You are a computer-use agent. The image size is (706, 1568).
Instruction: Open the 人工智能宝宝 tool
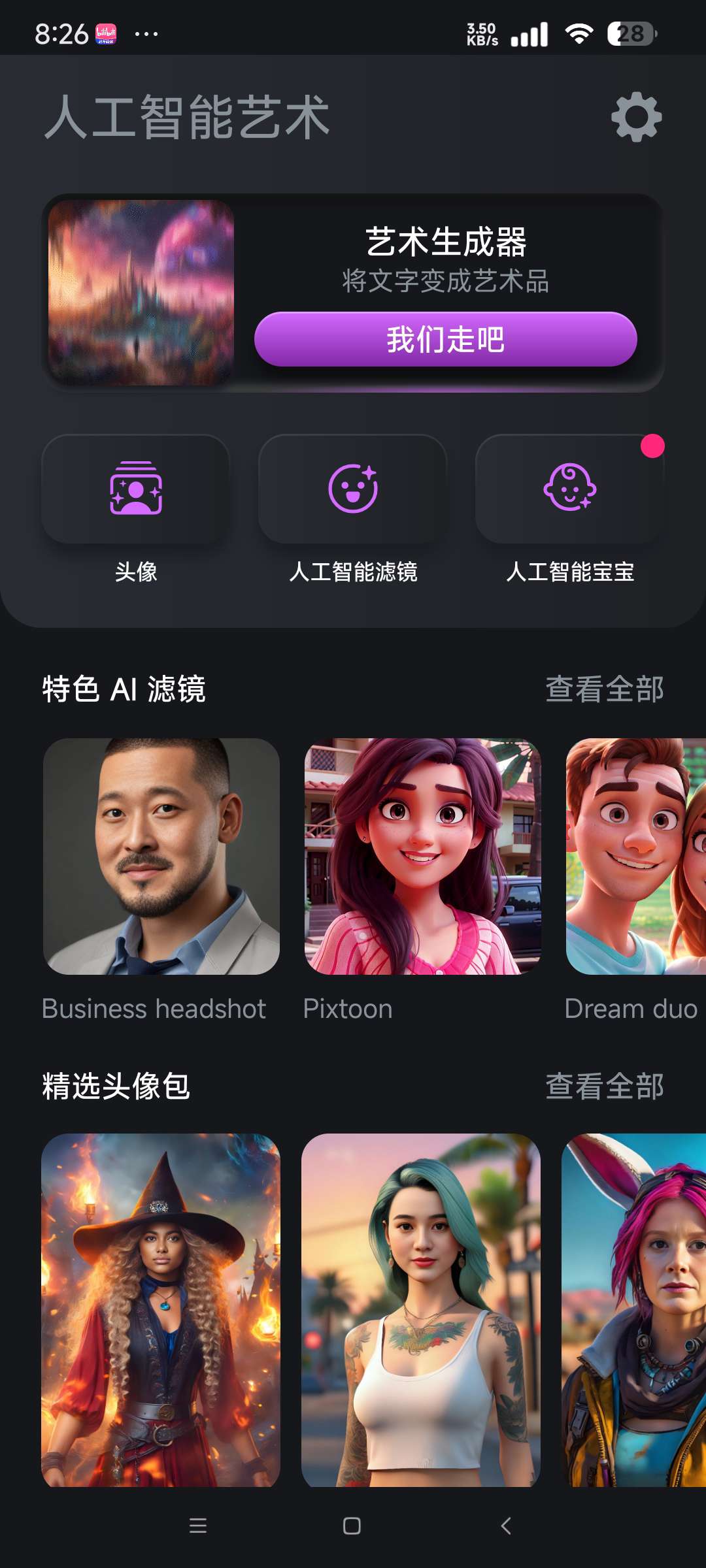click(569, 489)
